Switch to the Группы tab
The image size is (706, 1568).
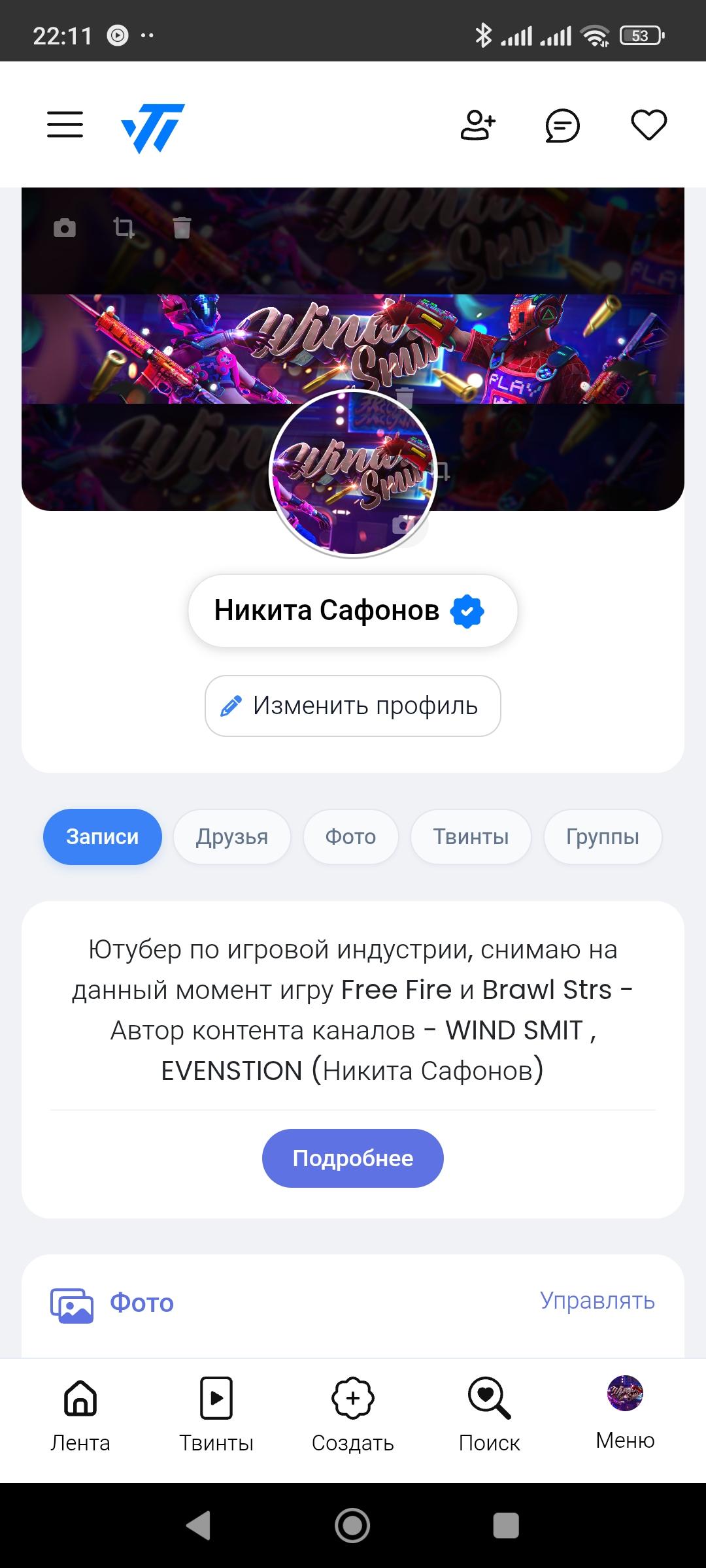click(602, 837)
